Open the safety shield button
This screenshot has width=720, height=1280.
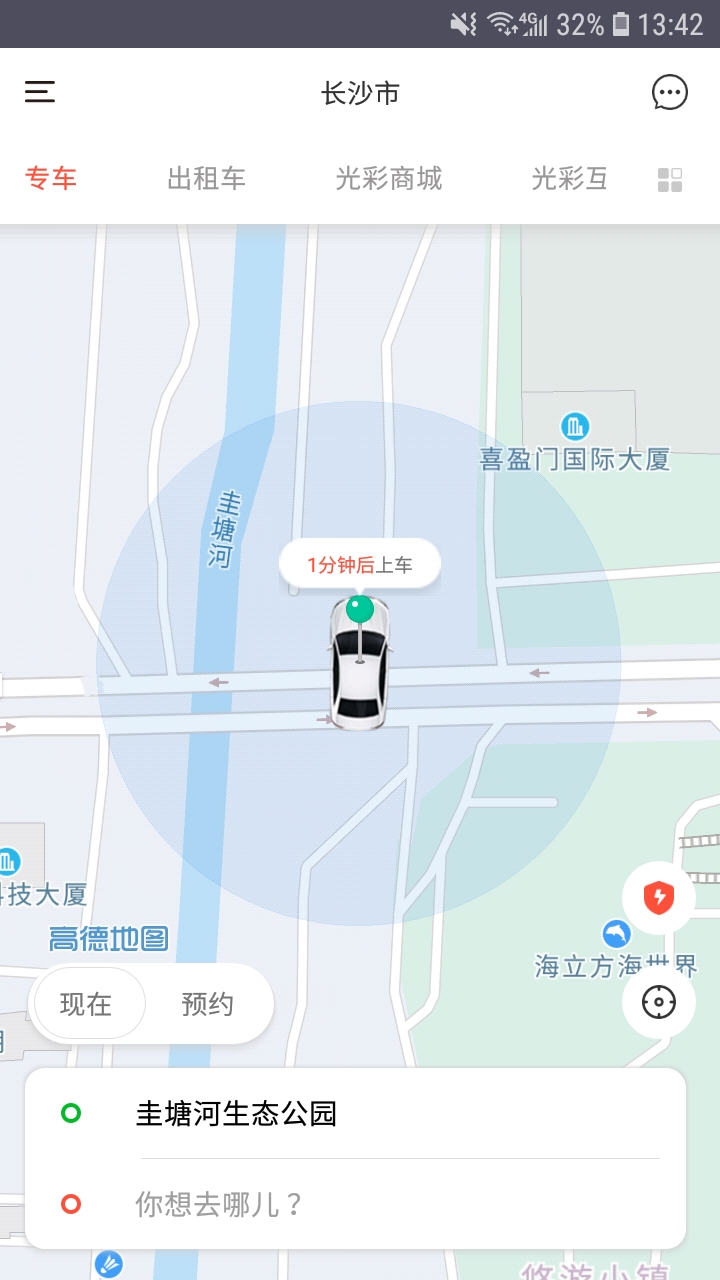click(x=658, y=897)
